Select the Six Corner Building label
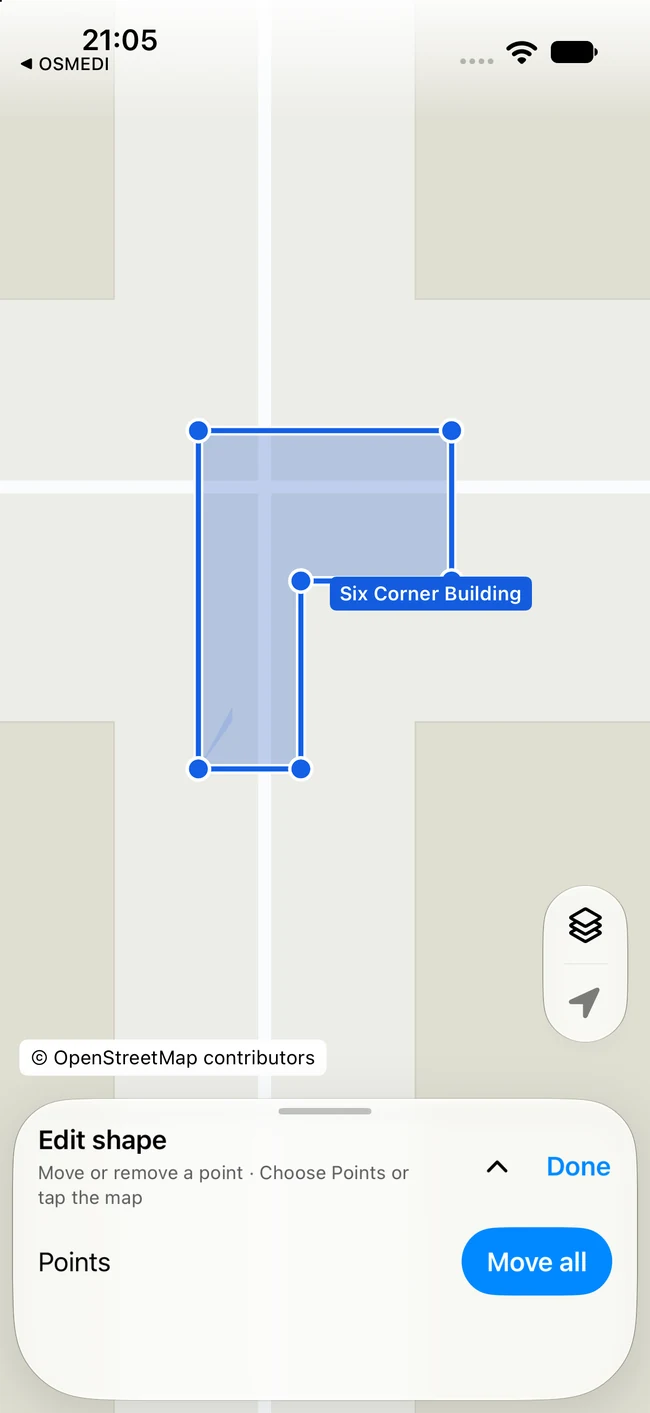Image resolution: width=650 pixels, height=1413 pixels. point(430,593)
